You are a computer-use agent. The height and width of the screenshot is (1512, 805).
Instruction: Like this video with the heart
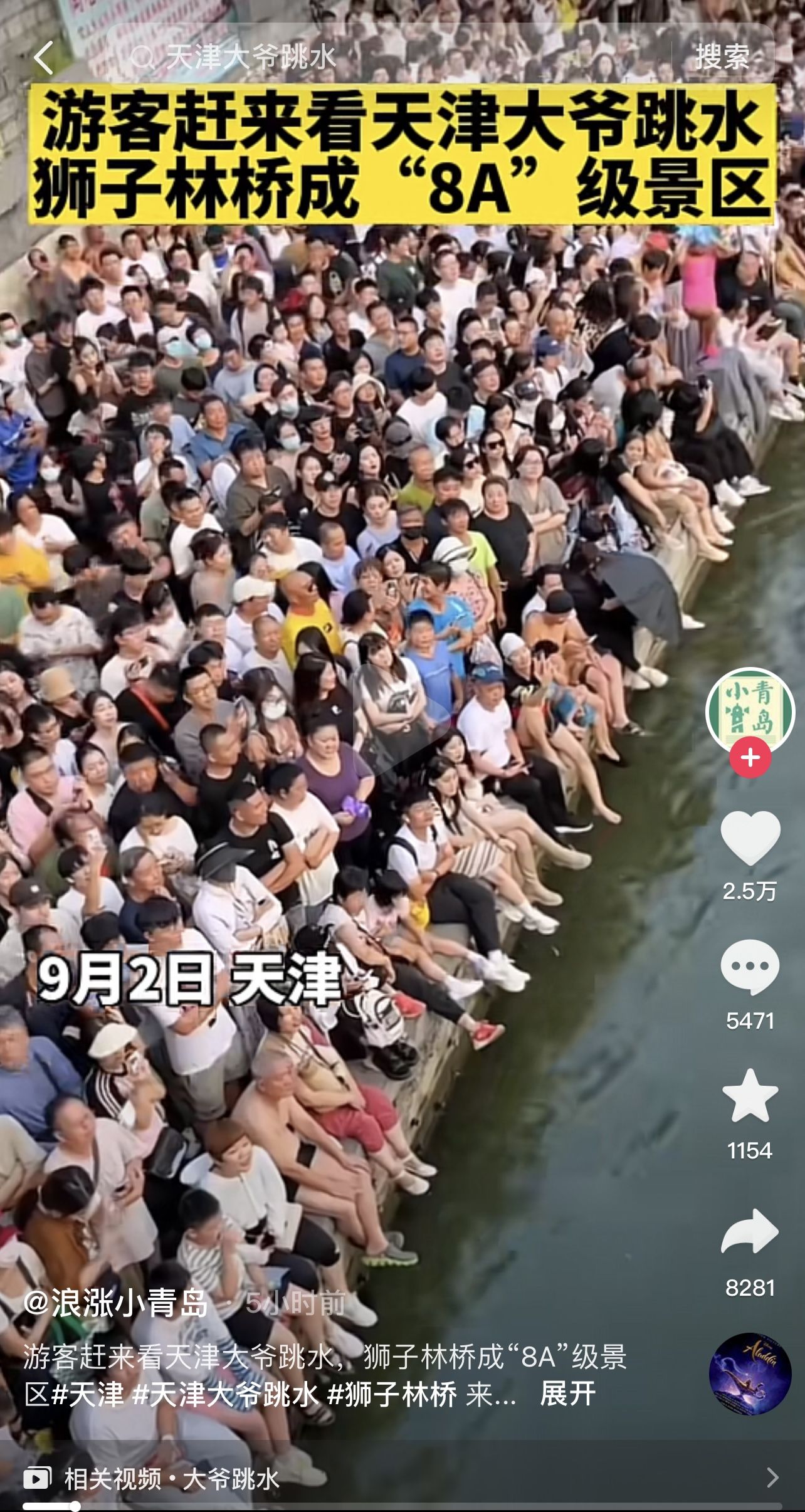pyautogui.click(x=750, y=839)
